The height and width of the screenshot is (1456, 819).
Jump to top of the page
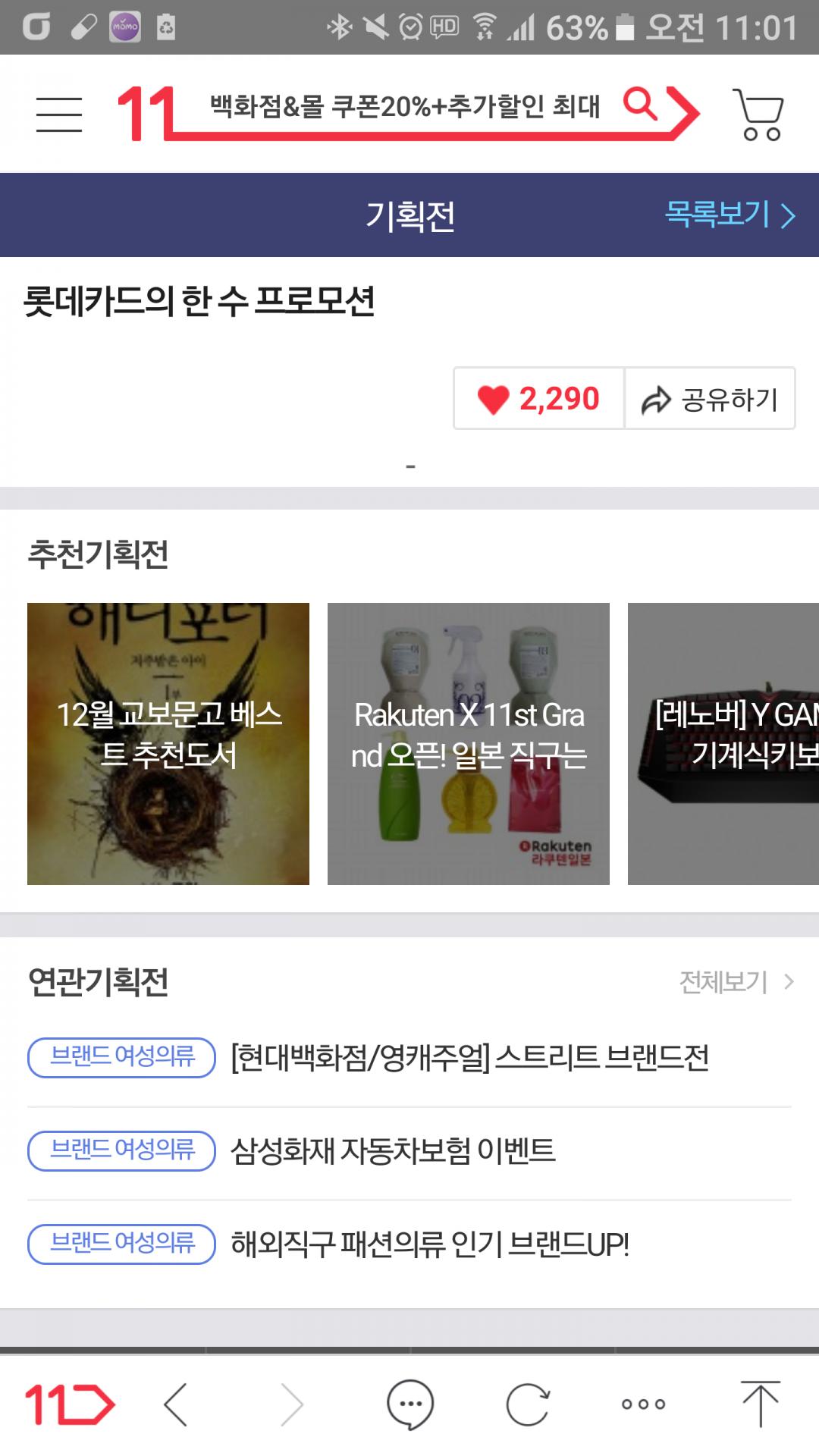[x=760, y=1404]
